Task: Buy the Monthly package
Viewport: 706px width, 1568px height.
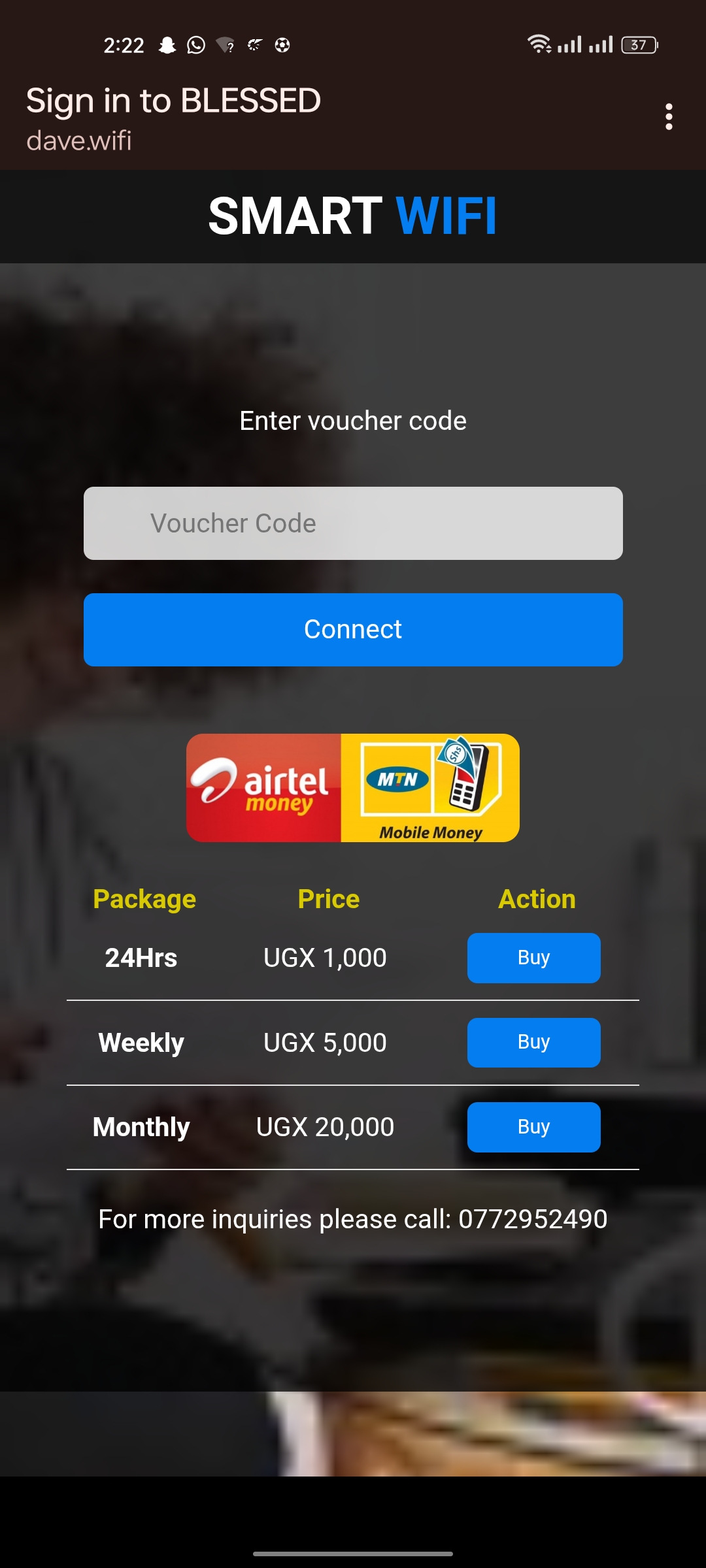Action: [x=533, y=1127]
